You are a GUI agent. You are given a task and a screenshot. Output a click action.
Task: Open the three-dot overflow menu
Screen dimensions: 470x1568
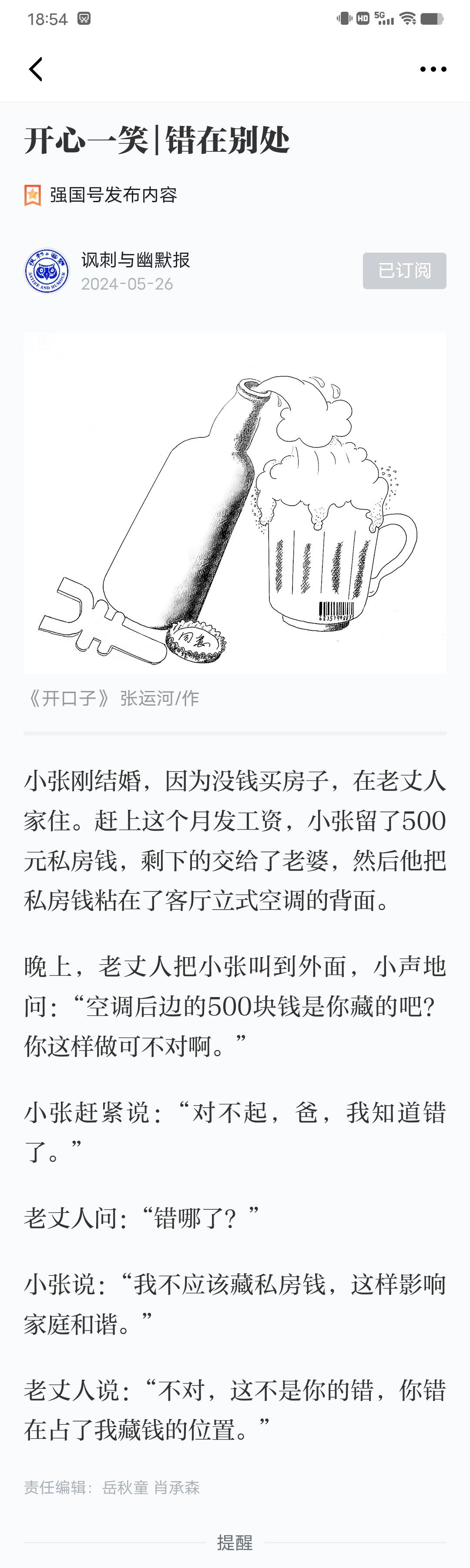[x=433, y=70]
